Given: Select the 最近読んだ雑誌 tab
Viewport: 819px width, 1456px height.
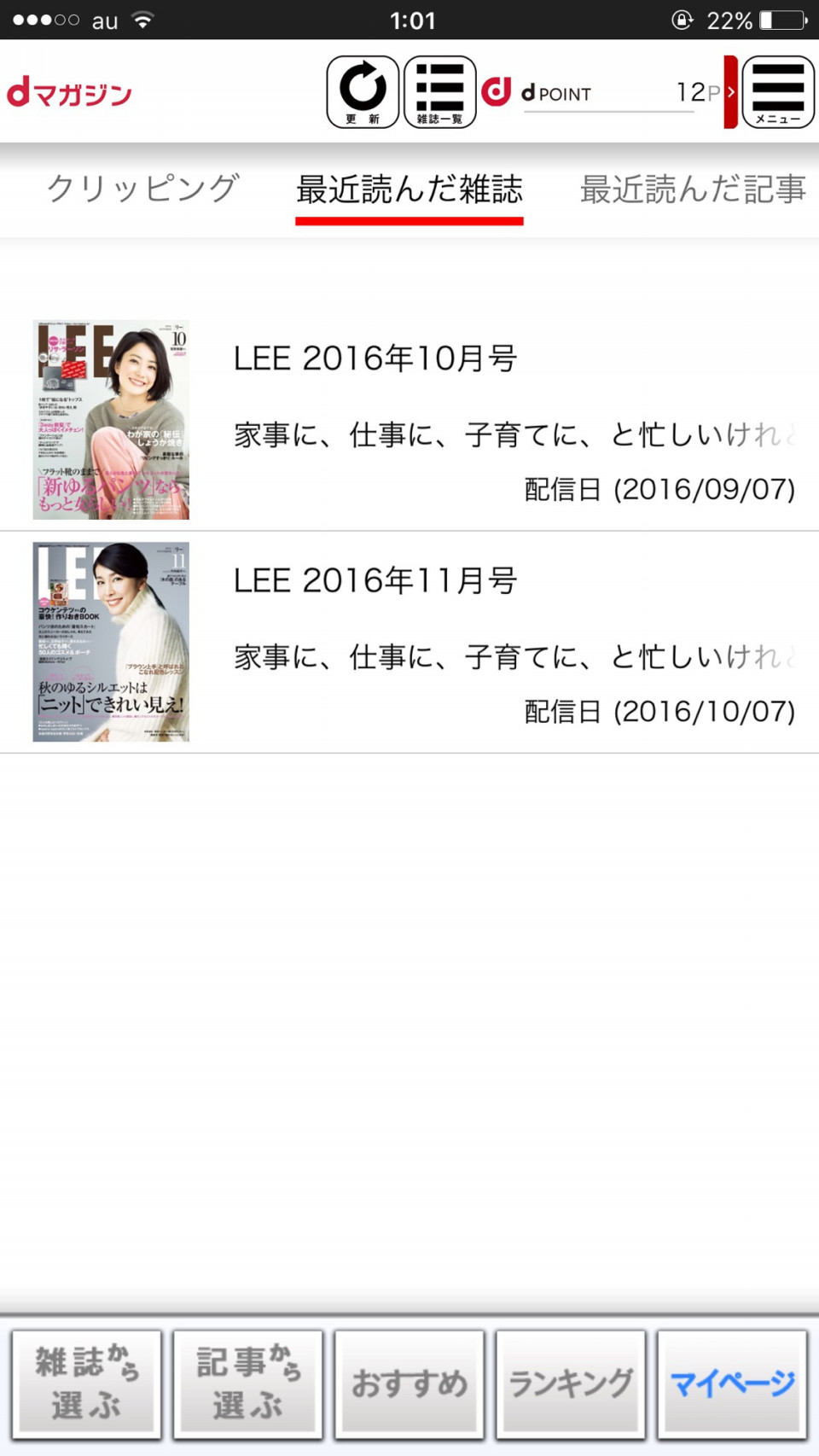Looking at the screenshot, I should tap(409, 189).
